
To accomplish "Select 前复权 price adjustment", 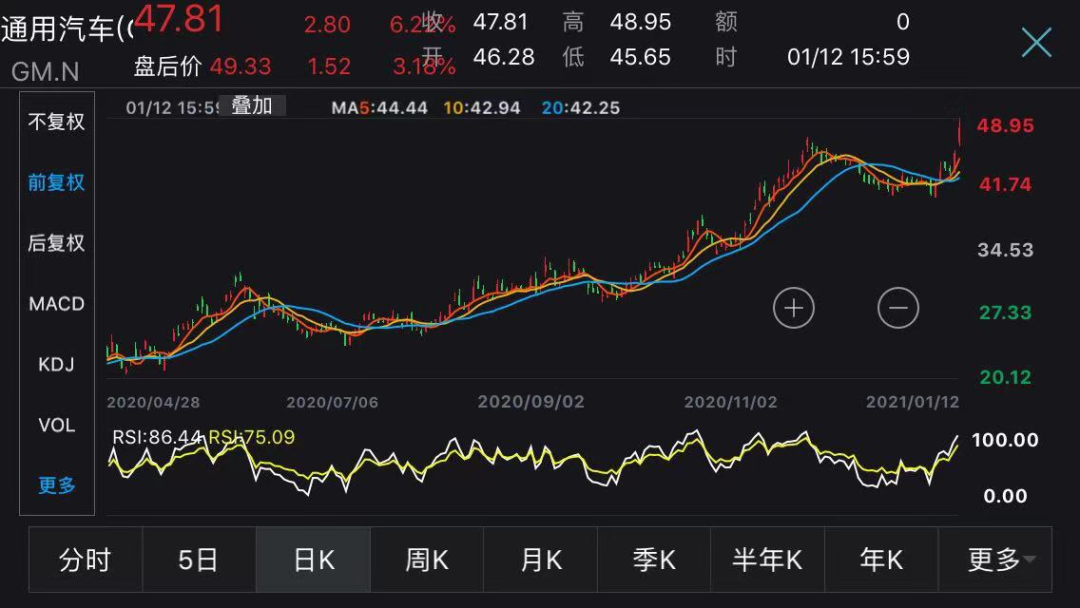I will click(x=56, y=183).
